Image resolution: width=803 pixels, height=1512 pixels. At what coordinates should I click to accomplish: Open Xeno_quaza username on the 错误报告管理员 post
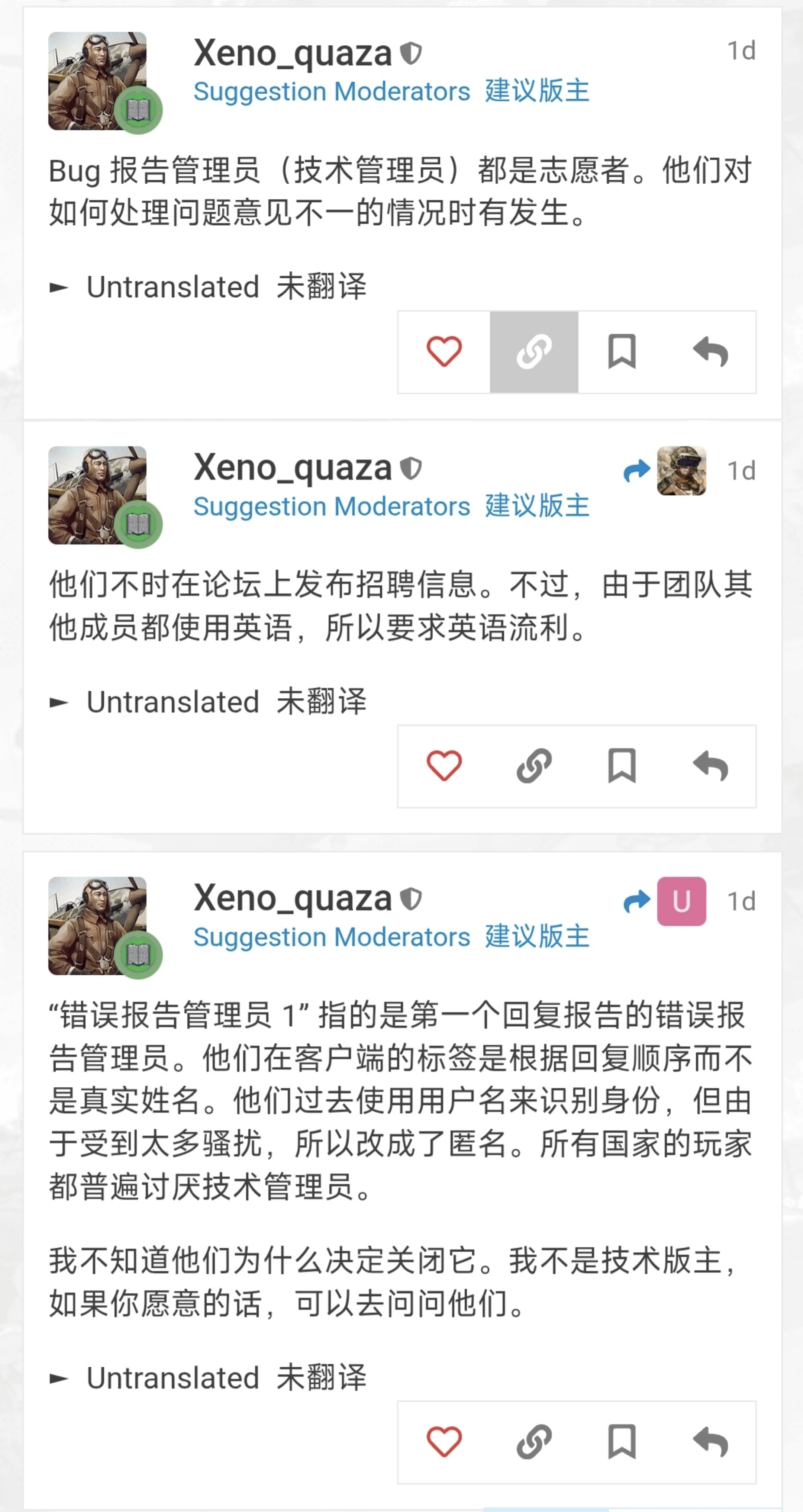coord(293,897)
